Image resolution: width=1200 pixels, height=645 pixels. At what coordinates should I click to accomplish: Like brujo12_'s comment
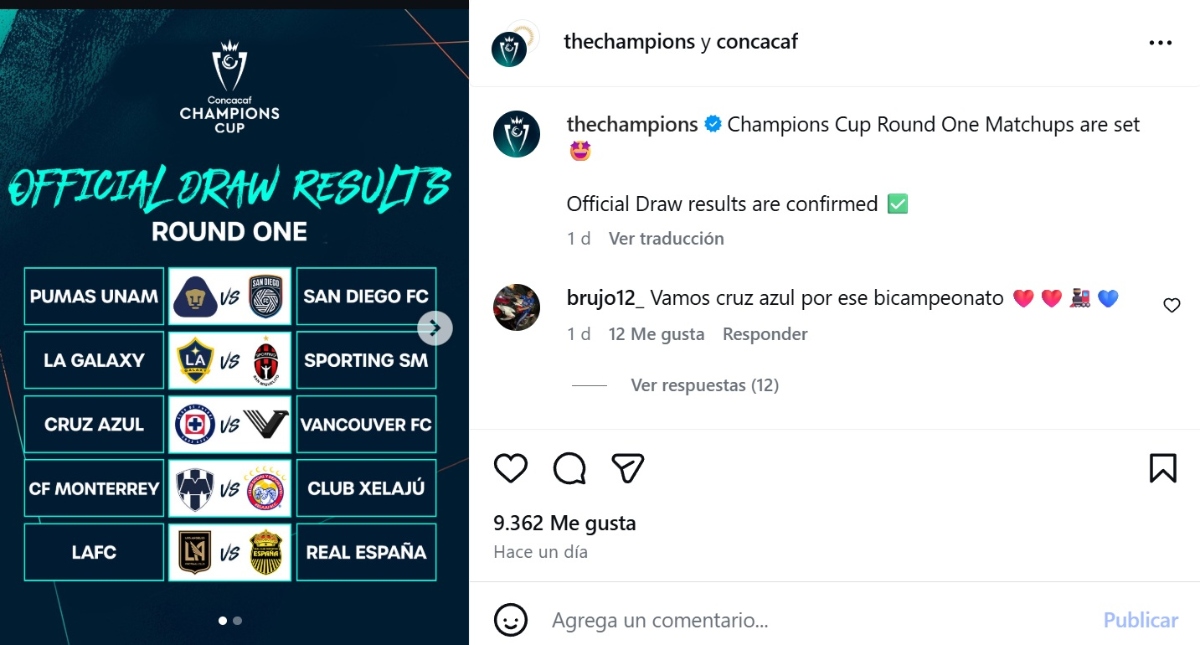coord(1172,305)
